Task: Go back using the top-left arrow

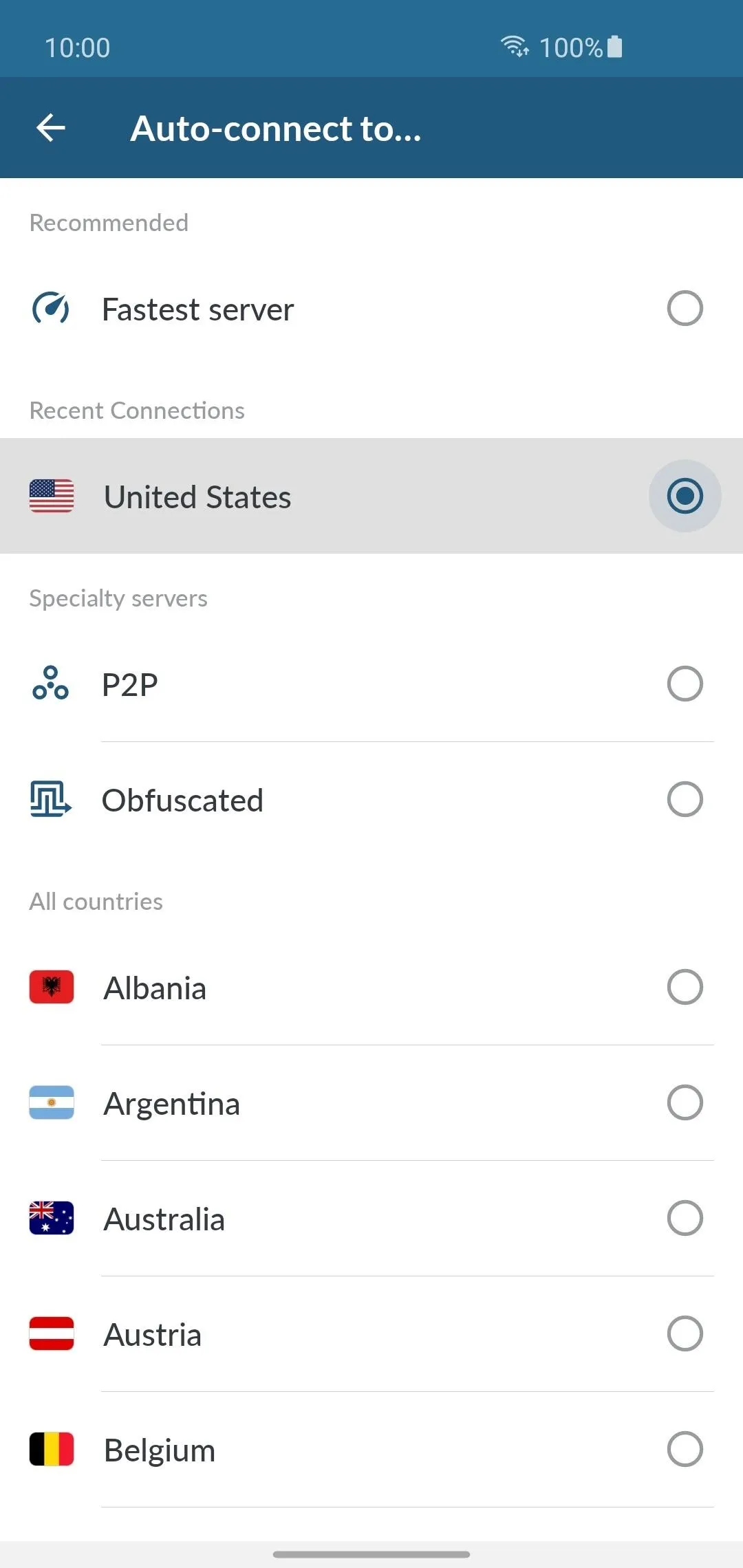Action: tap(51, 128)
